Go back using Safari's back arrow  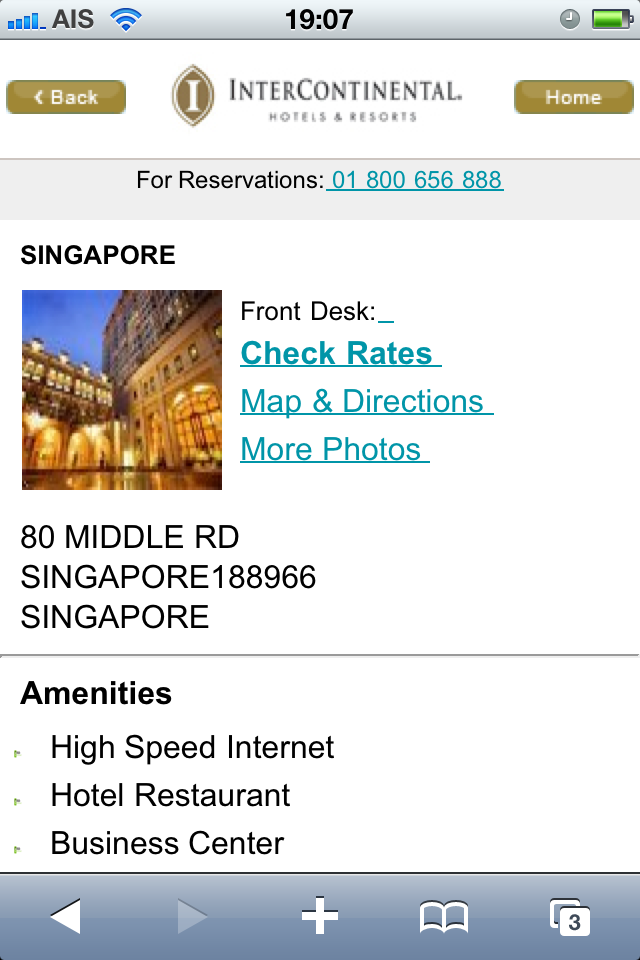64,916
